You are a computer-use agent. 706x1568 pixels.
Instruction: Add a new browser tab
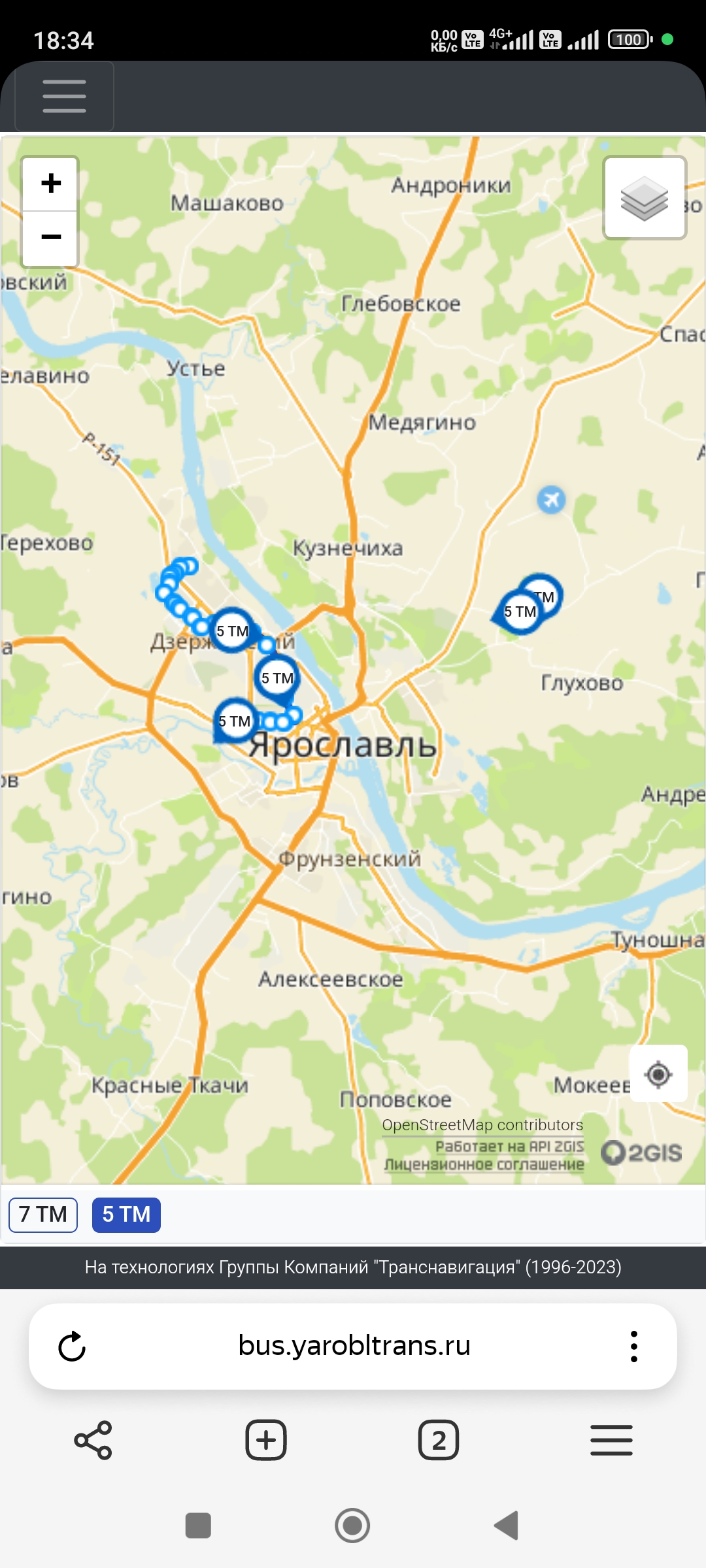266,1440
